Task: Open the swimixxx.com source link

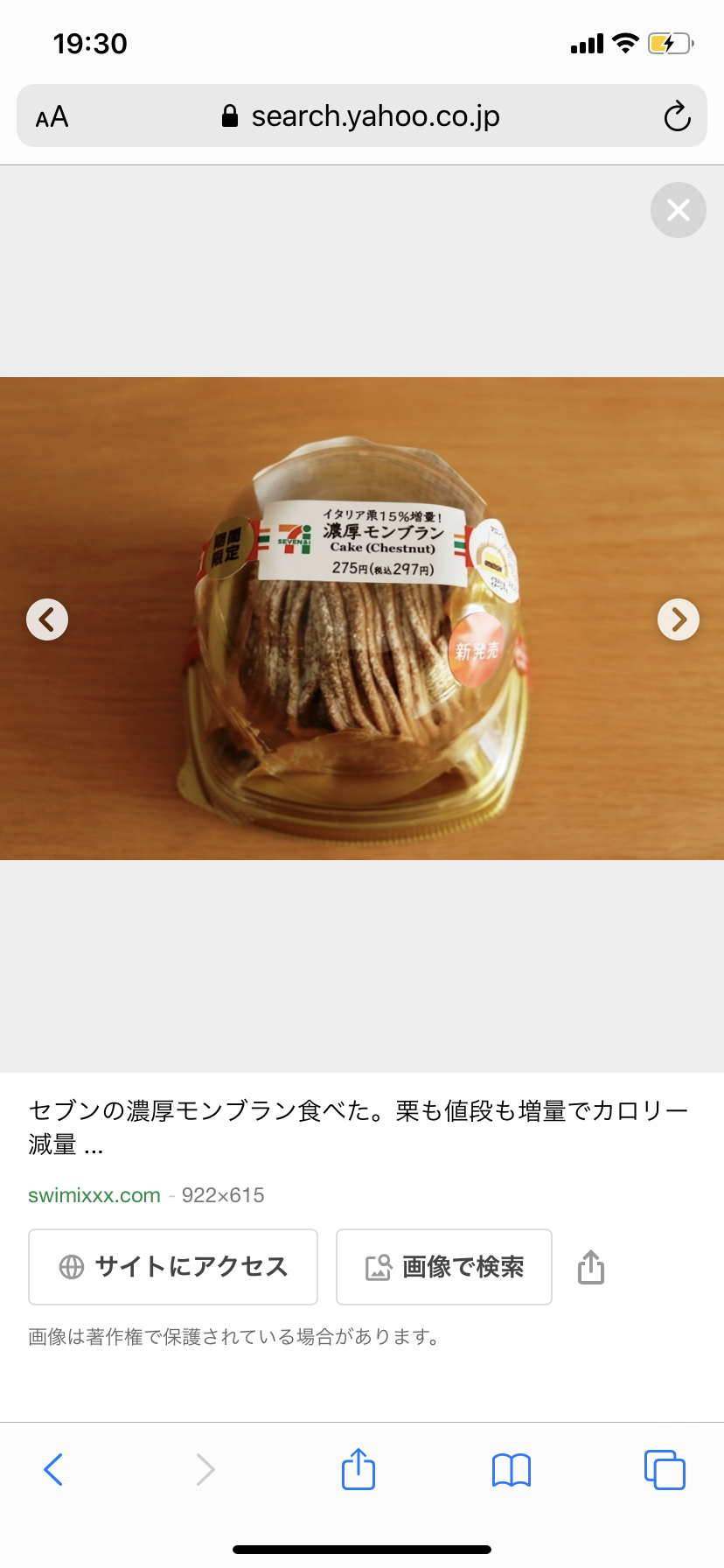Action: [94, 1195]
